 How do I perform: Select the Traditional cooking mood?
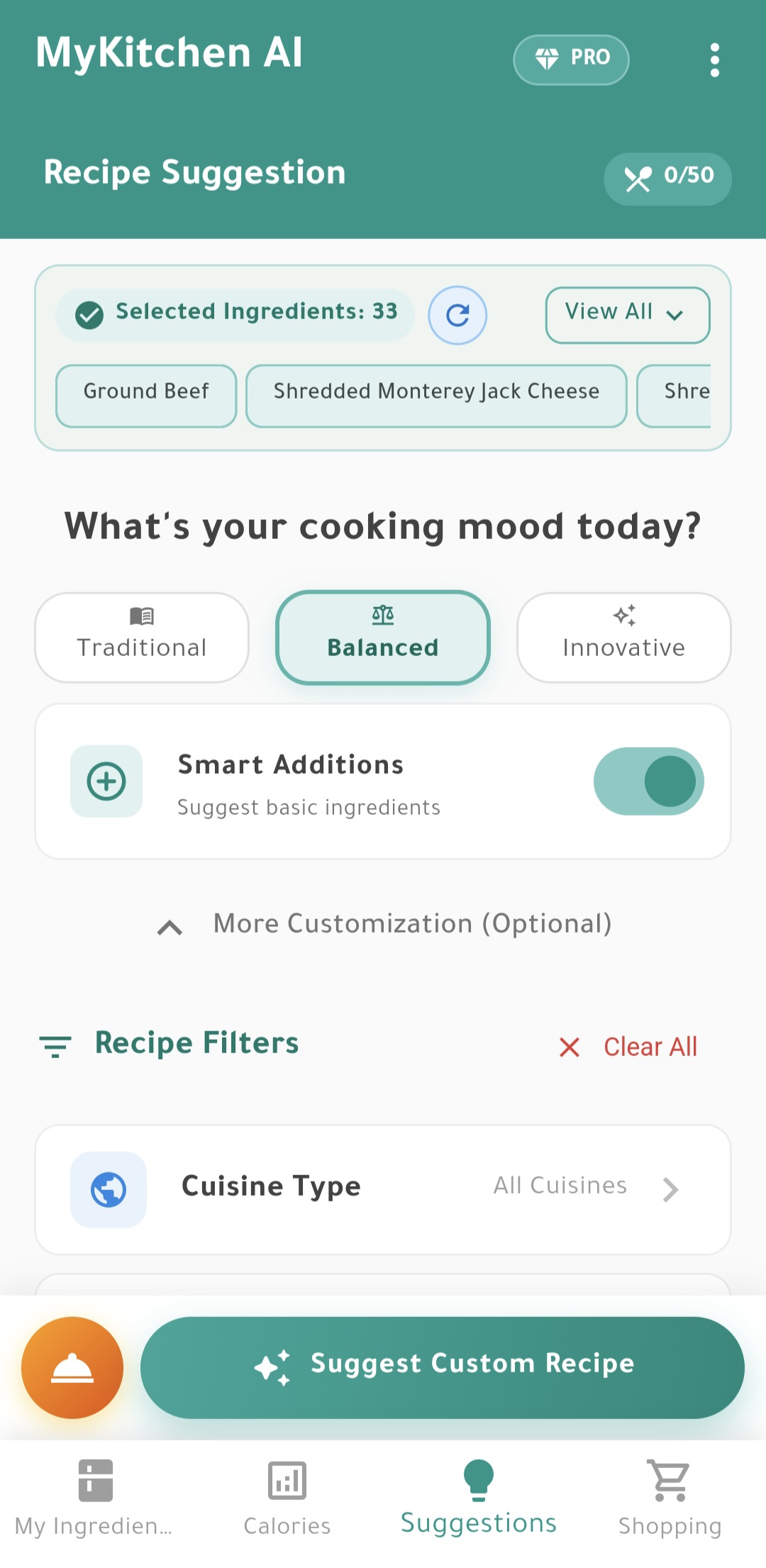coord(141,636)
